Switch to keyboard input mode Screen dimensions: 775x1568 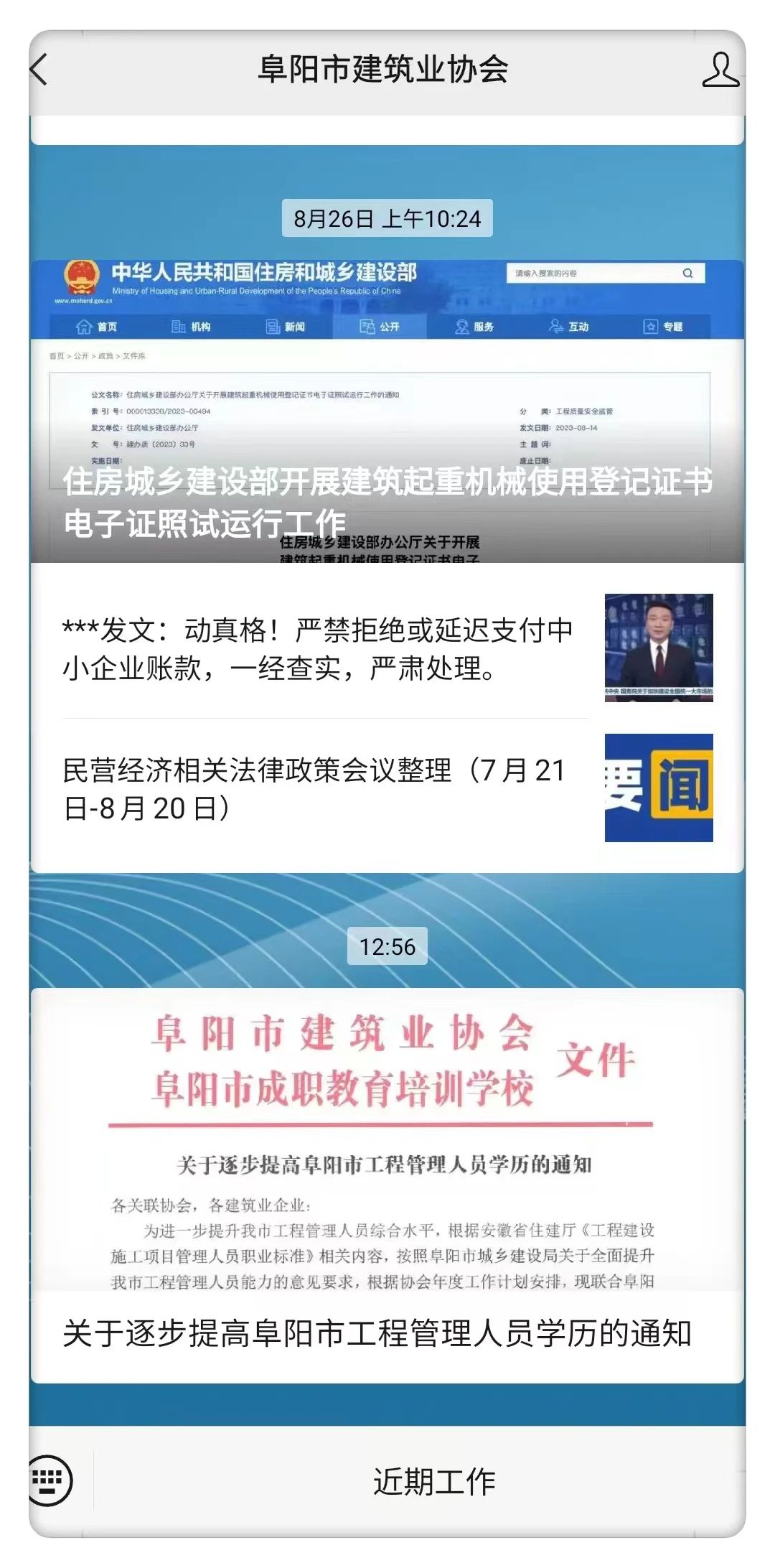[50, 1480]
